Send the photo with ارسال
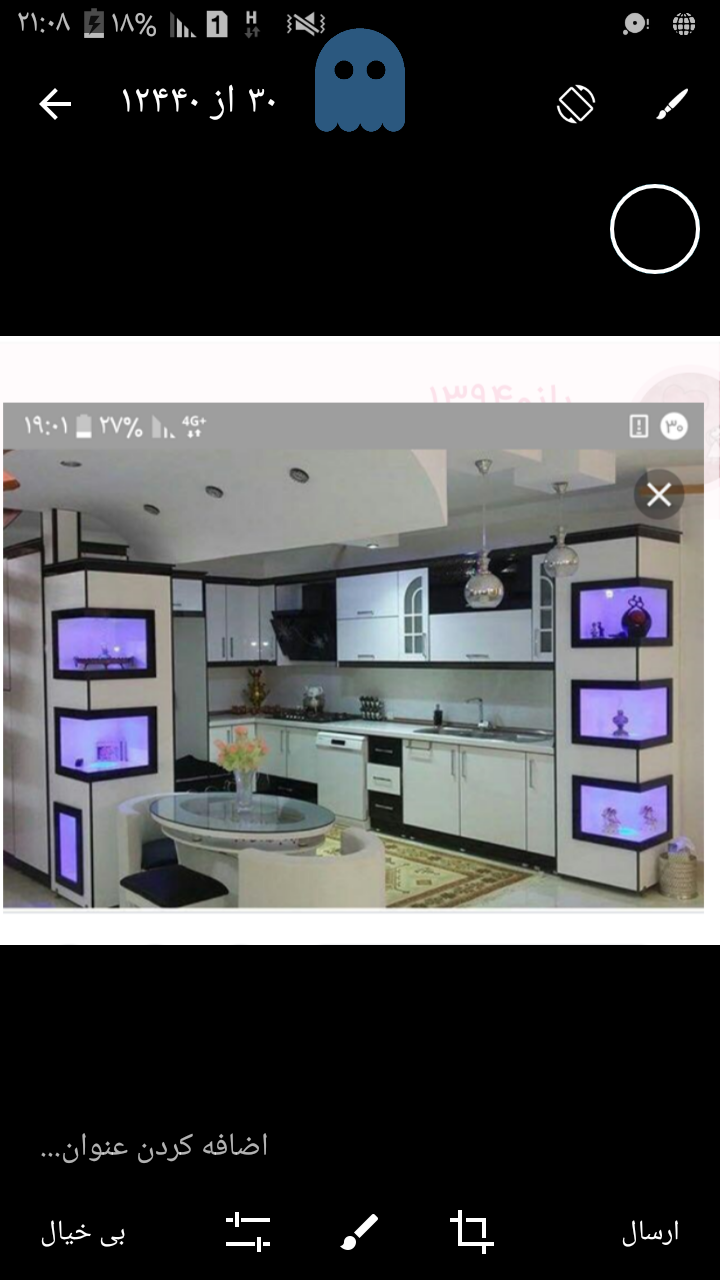 tap(650, 1232)
